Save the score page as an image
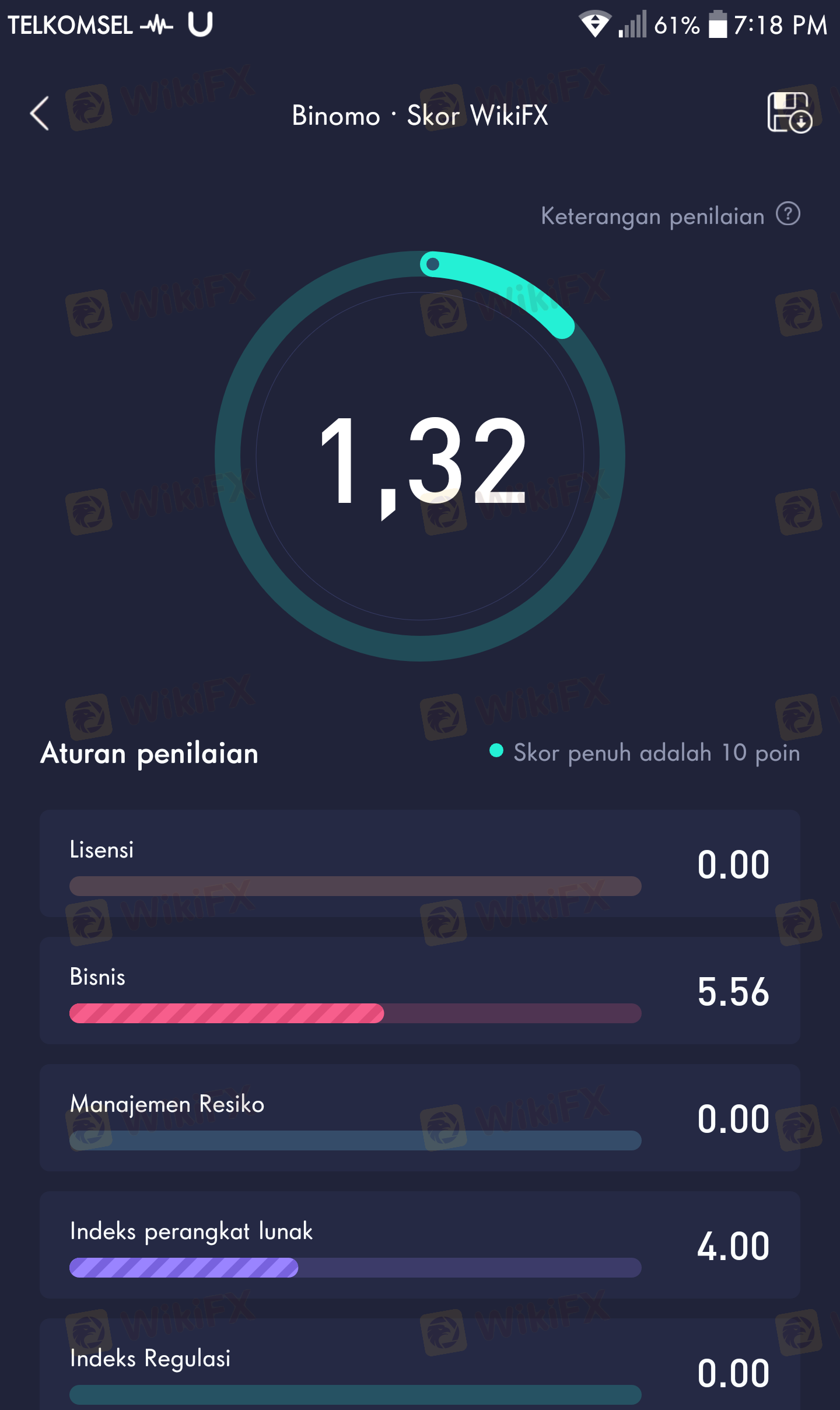Image resolution: width=840 pixels, height=1410 pixels. 789,113
